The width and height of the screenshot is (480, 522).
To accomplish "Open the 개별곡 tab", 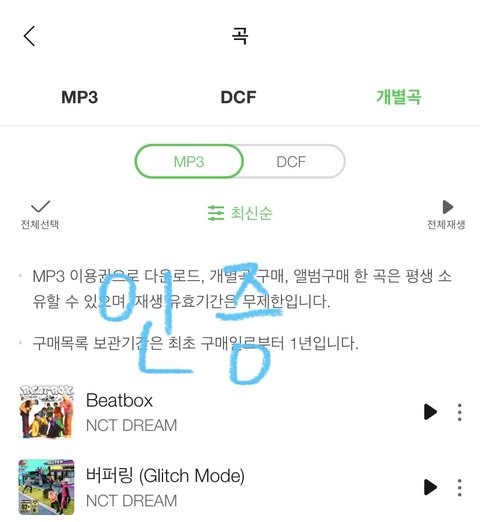I will 398,97.
